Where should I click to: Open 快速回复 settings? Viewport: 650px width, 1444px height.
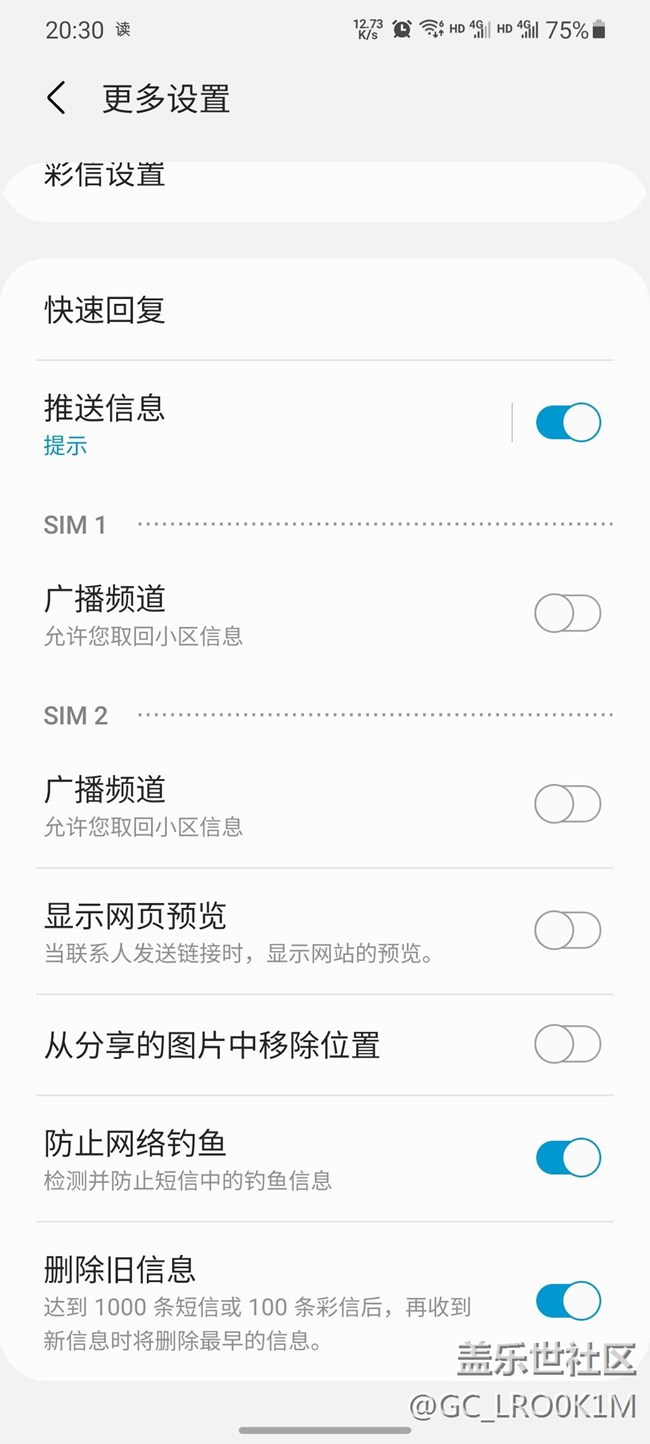point(105,310)
